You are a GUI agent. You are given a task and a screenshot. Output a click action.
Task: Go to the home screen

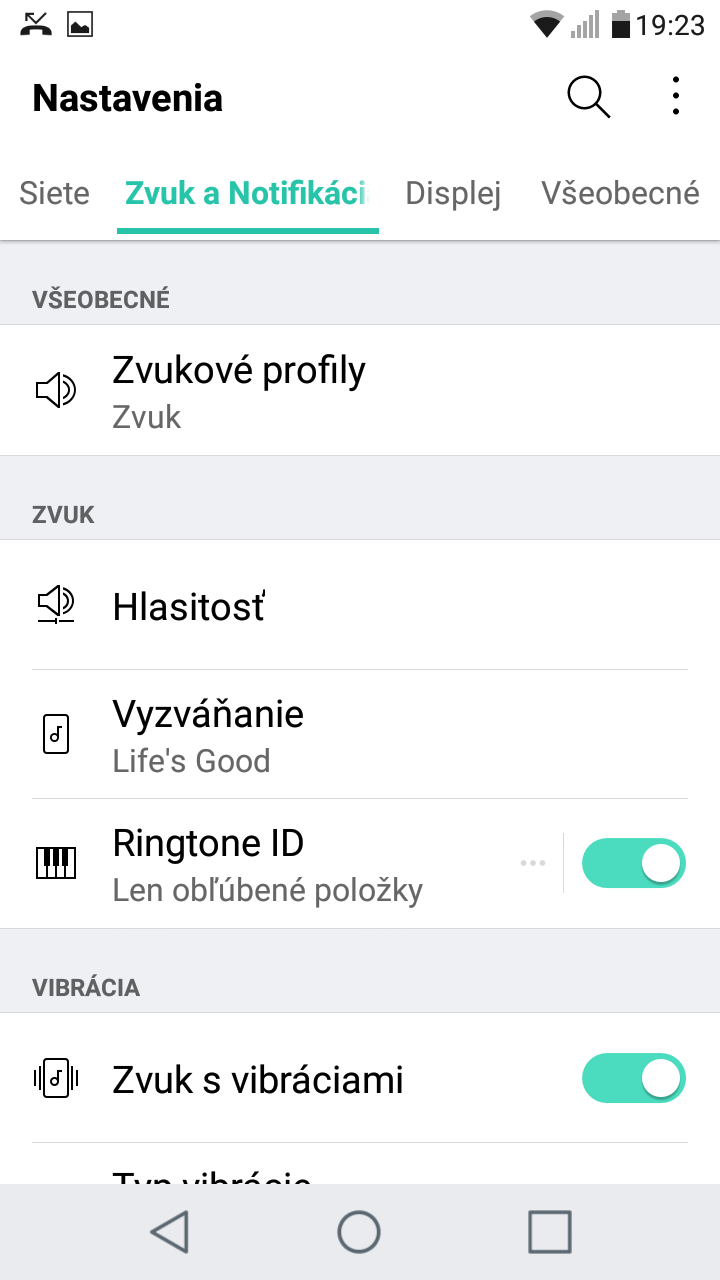coord(359,1231)
